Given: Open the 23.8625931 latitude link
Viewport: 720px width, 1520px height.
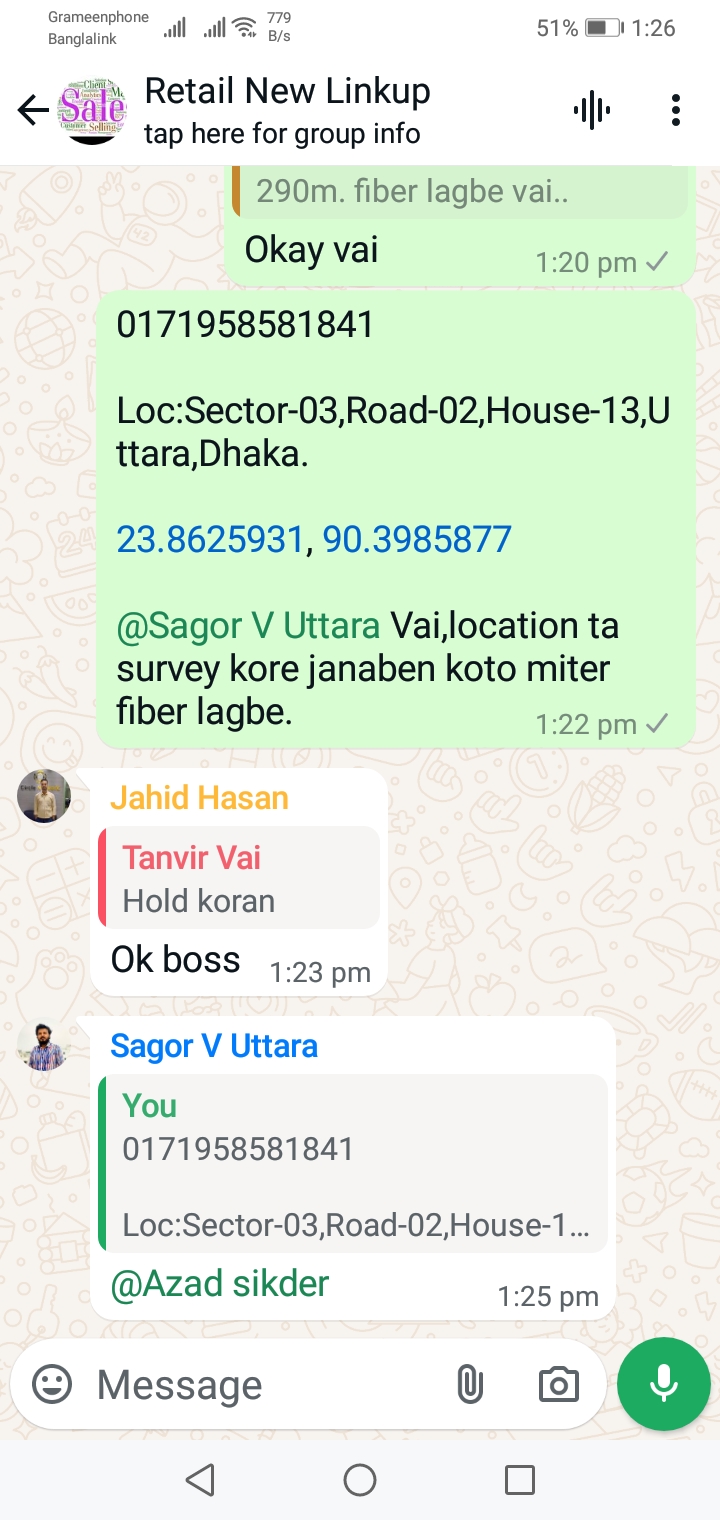Looking at the screenshot, I should pos(210,540).
